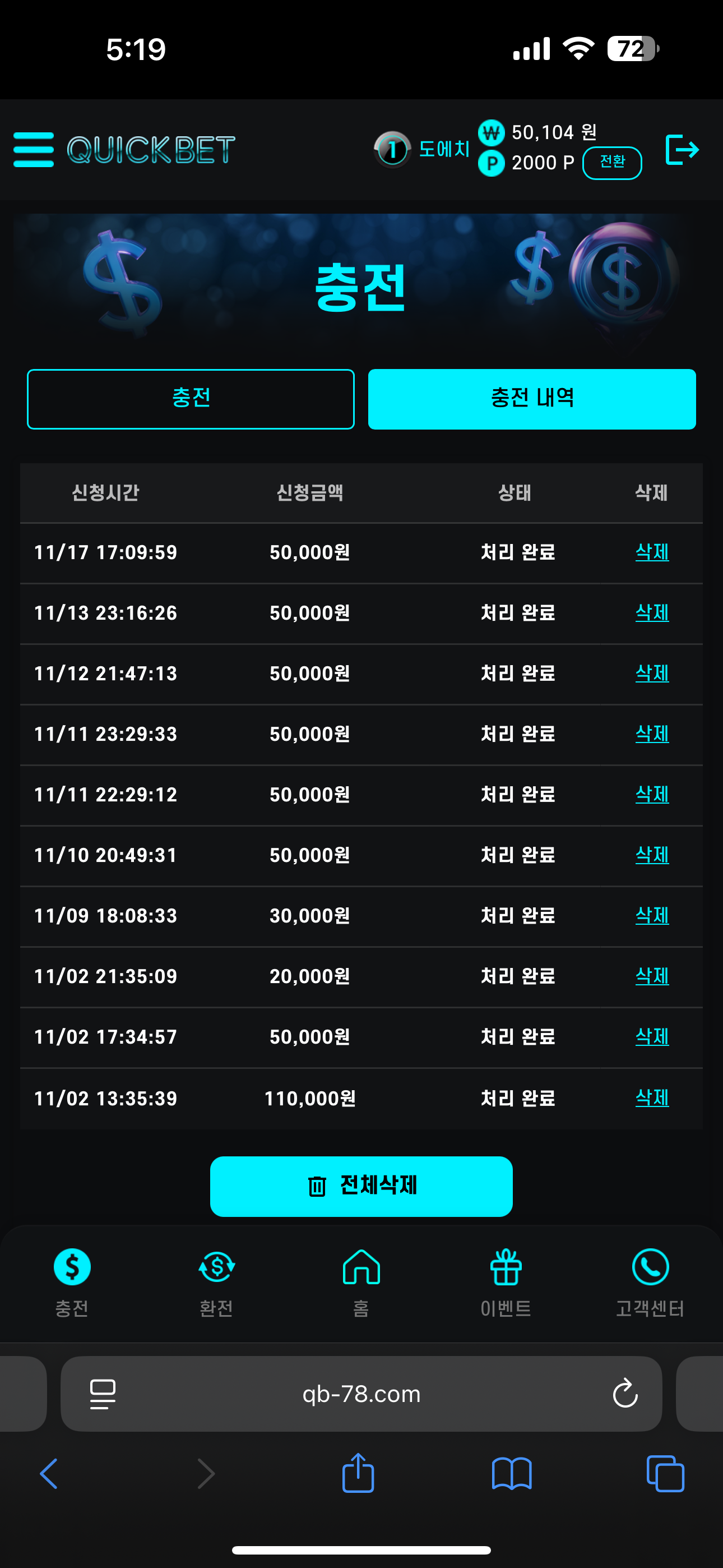This screenshot has width=723, height=1568.
Task: Delete the 11/09 18:08:33 record
Action: 652,915
